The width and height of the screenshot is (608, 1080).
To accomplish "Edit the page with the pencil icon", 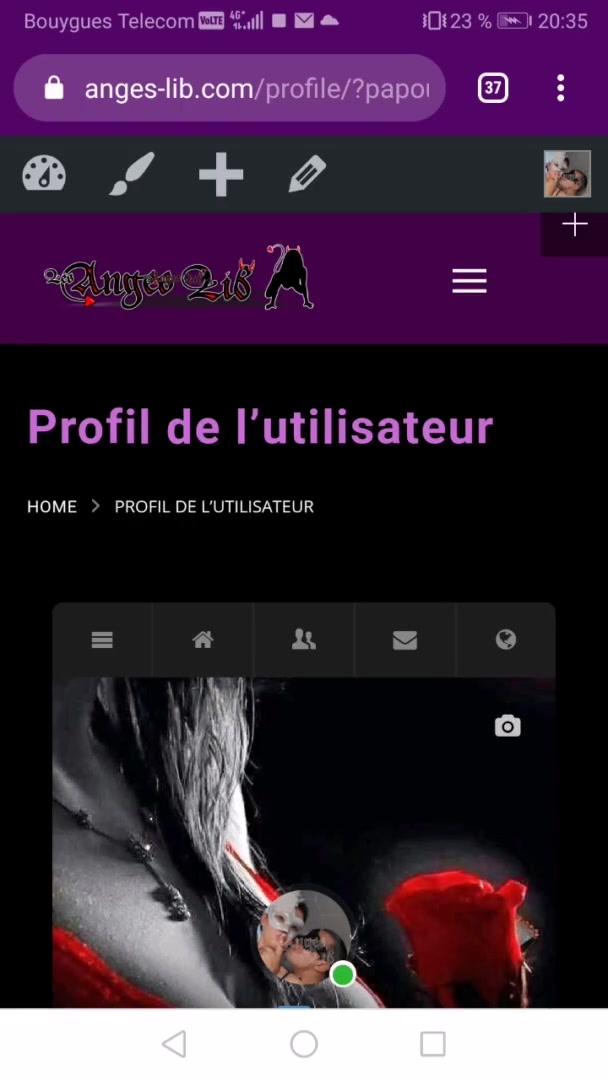I will pyautogui.click(x=307, y=175).
